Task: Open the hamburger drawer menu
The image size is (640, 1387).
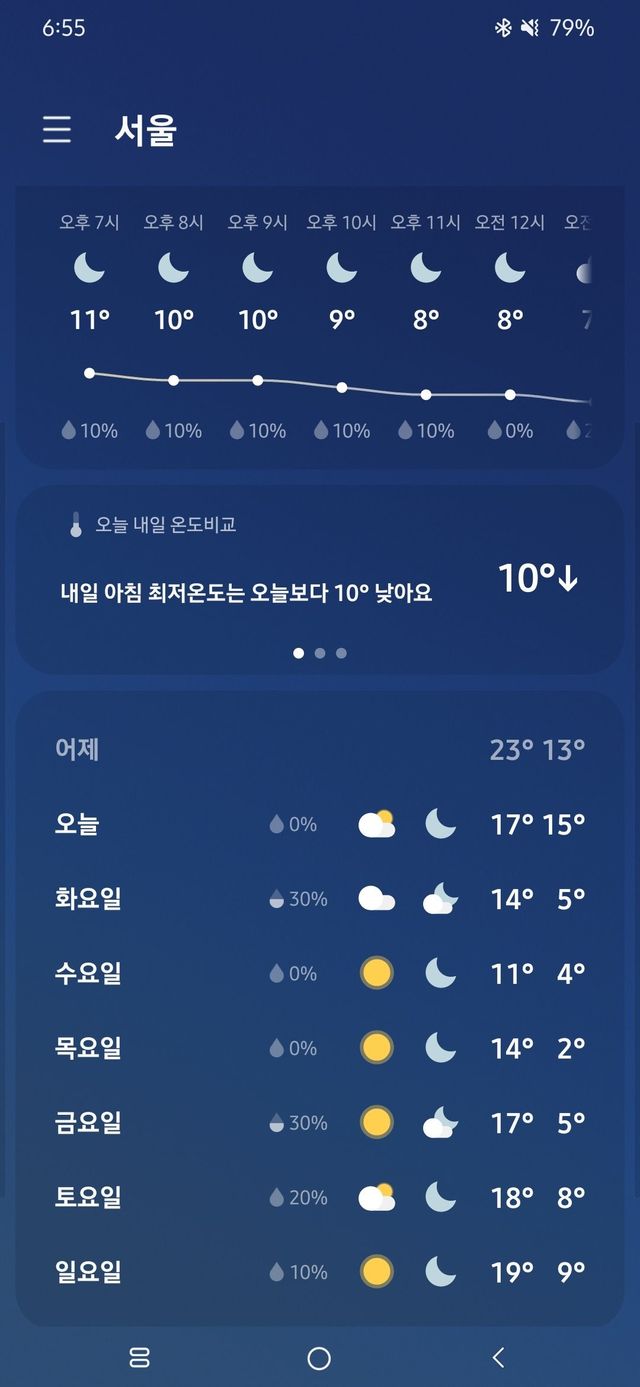Action: [x=57, y=130]
